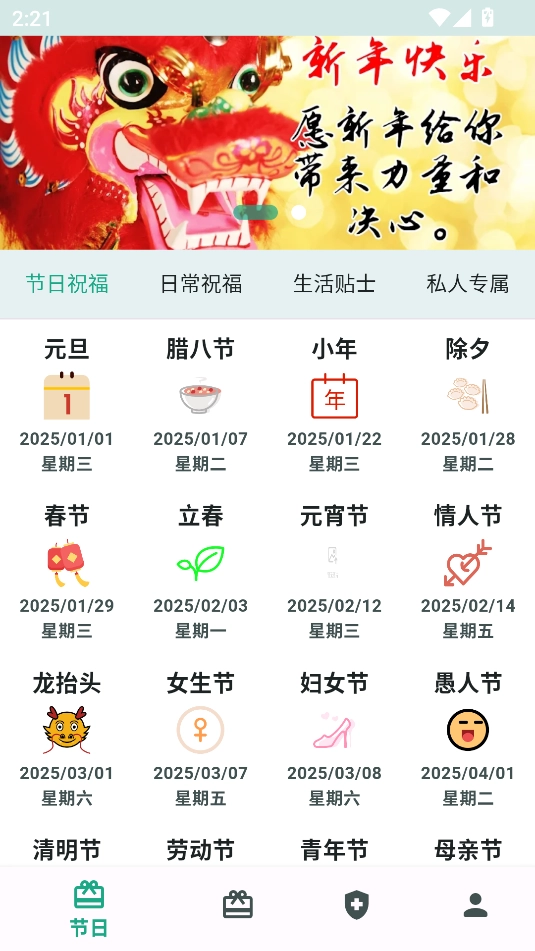Open the 龙抬头 item
Image resolution: width=535 pixels, height=951 pixels.
point(67,739)
